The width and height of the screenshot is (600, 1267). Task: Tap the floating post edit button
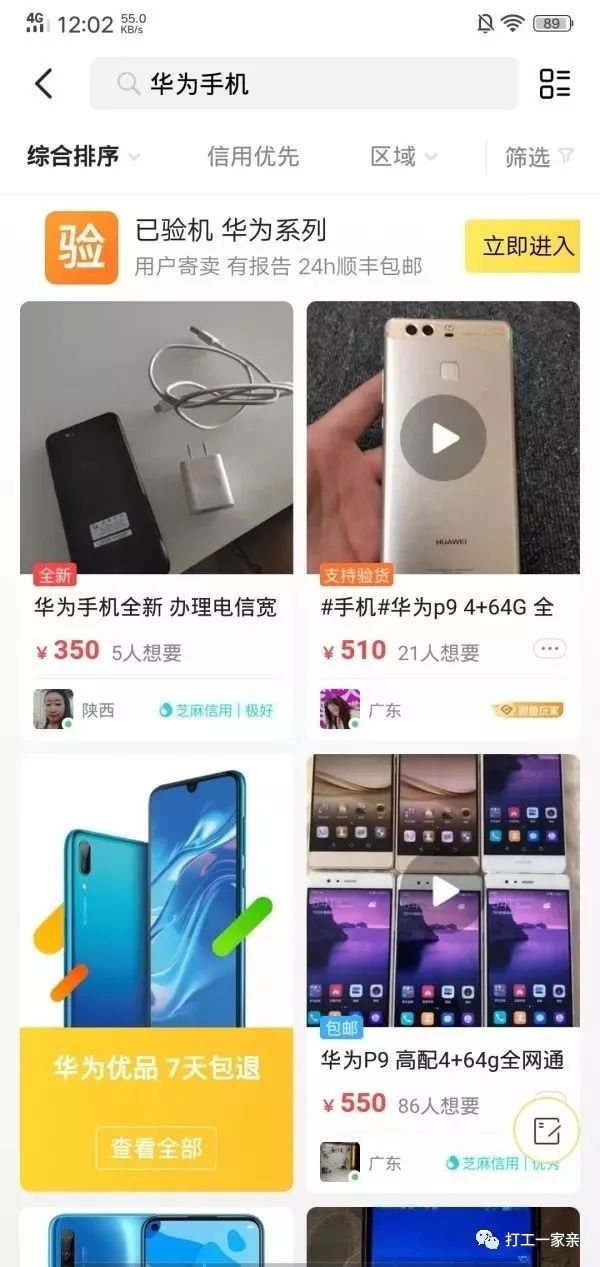(546, 1131)
